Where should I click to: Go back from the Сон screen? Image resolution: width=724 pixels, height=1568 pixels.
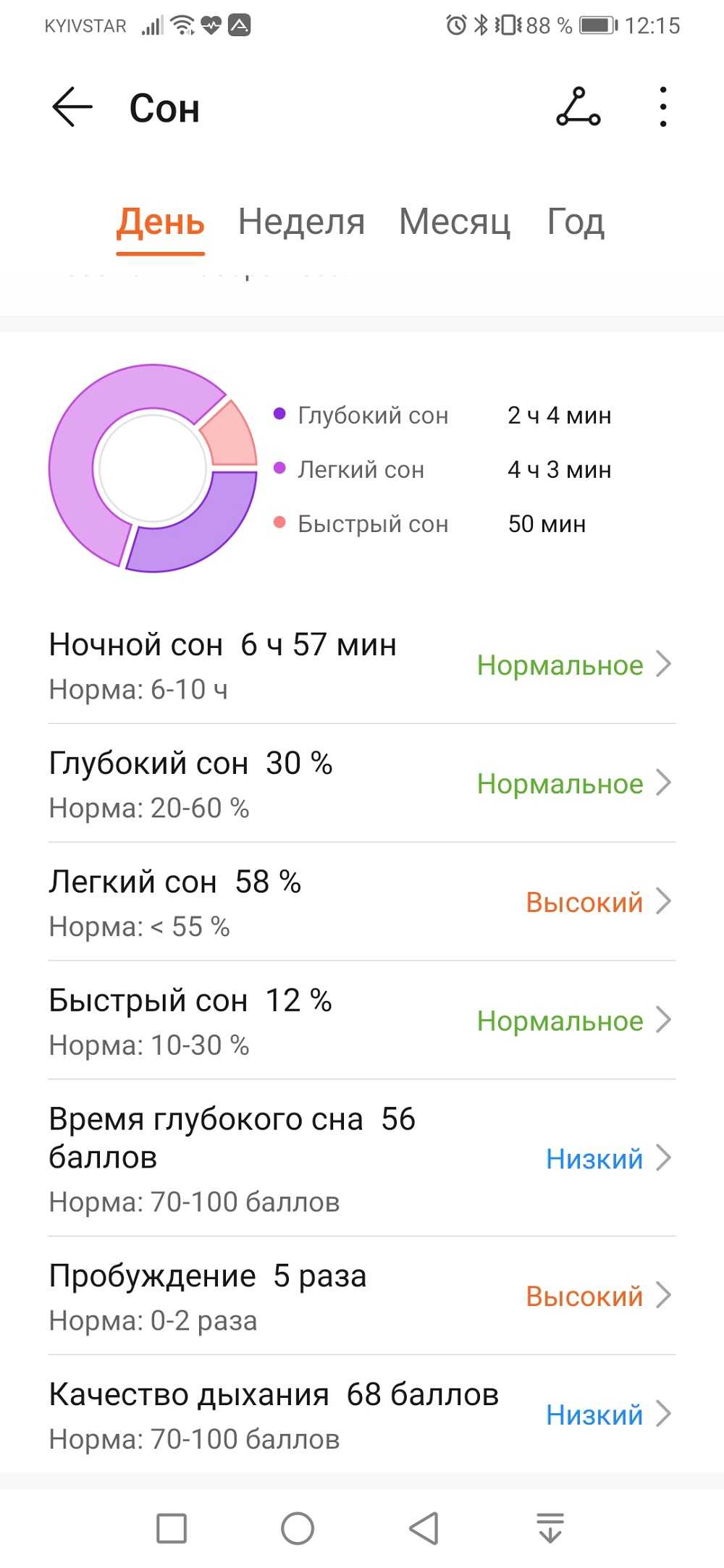72,107
